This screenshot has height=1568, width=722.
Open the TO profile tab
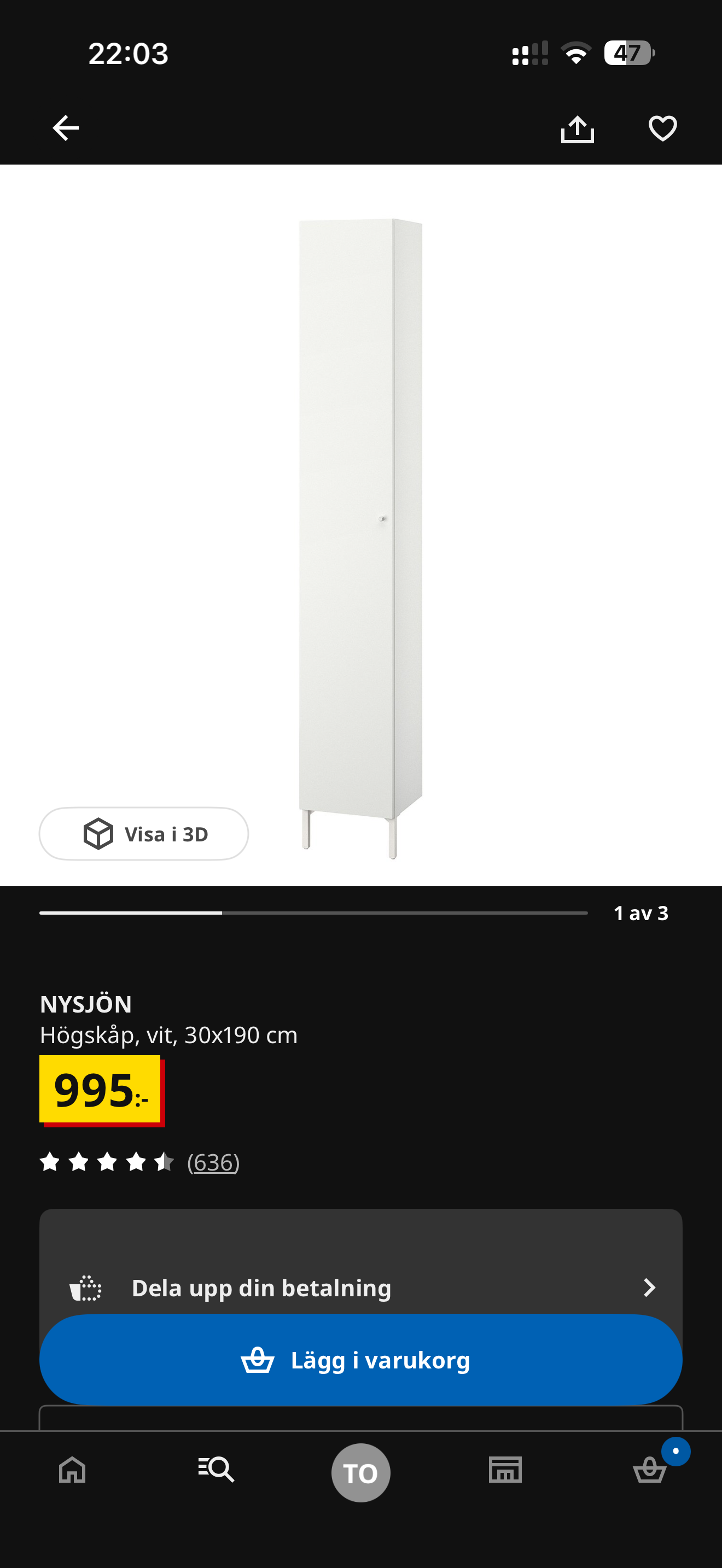361,1472
